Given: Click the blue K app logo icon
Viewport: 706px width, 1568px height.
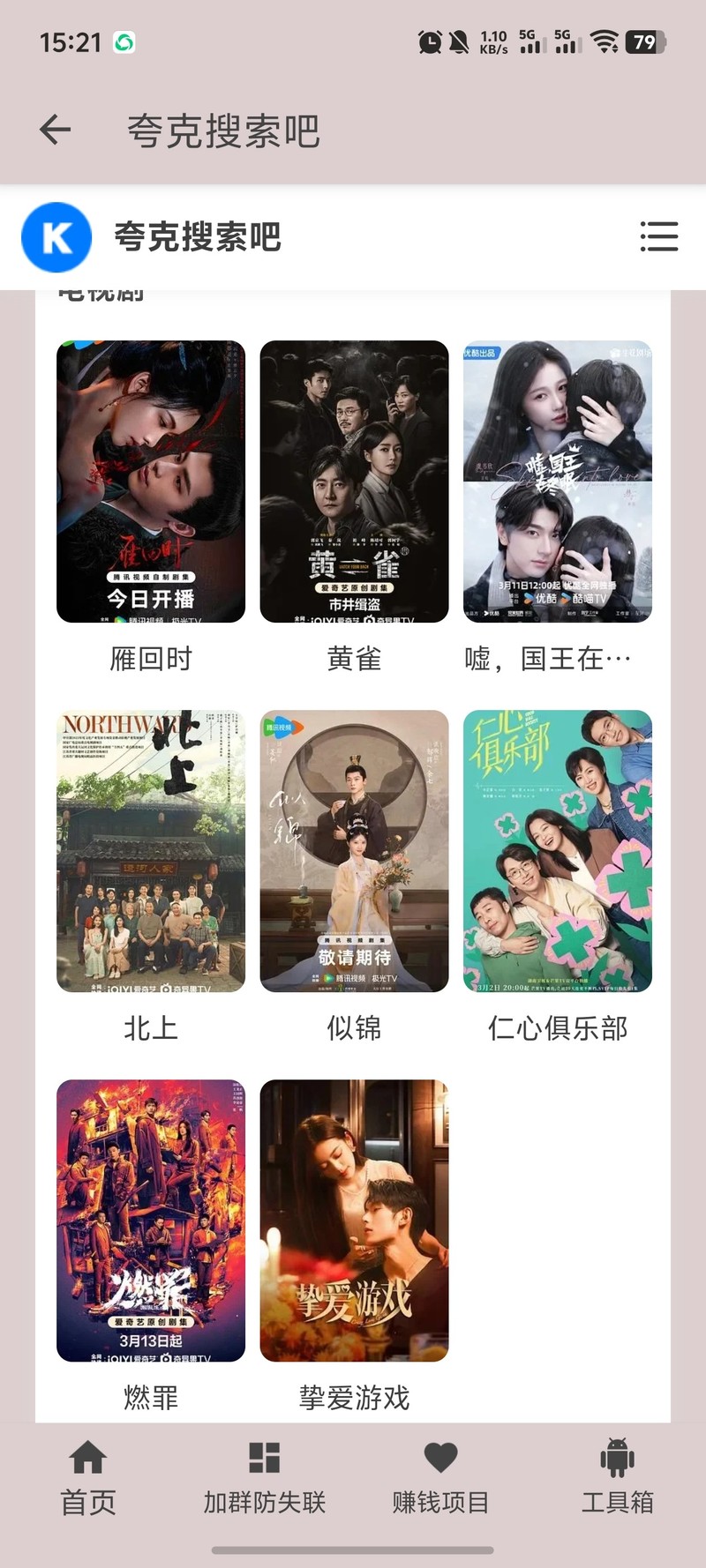Looking at the screenshot, I should (56, 237).
